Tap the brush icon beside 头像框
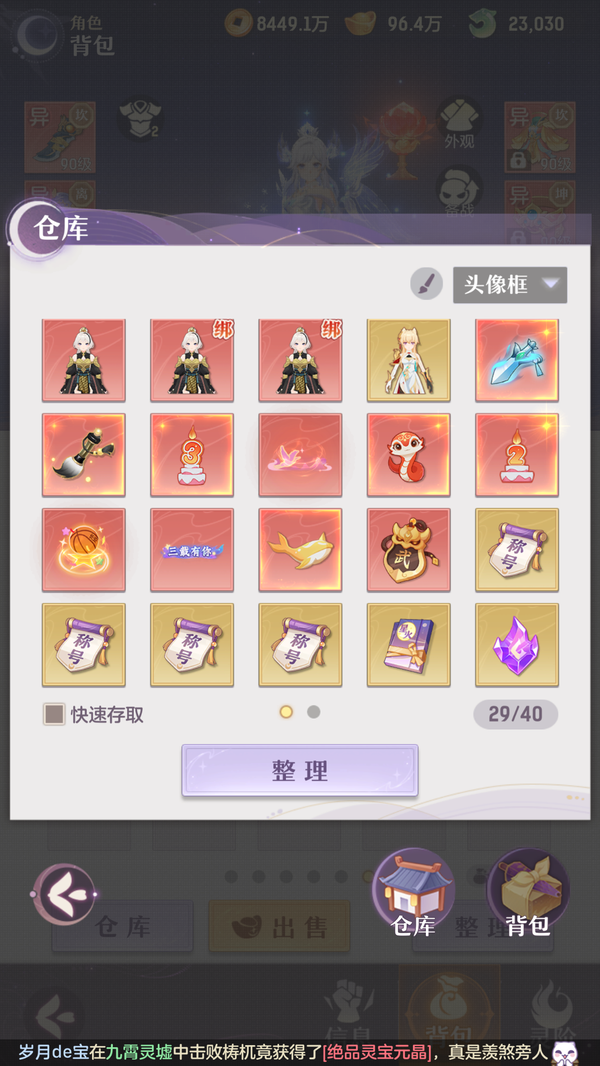This screenshot has height=1066, width=600. tap(426, 284)
